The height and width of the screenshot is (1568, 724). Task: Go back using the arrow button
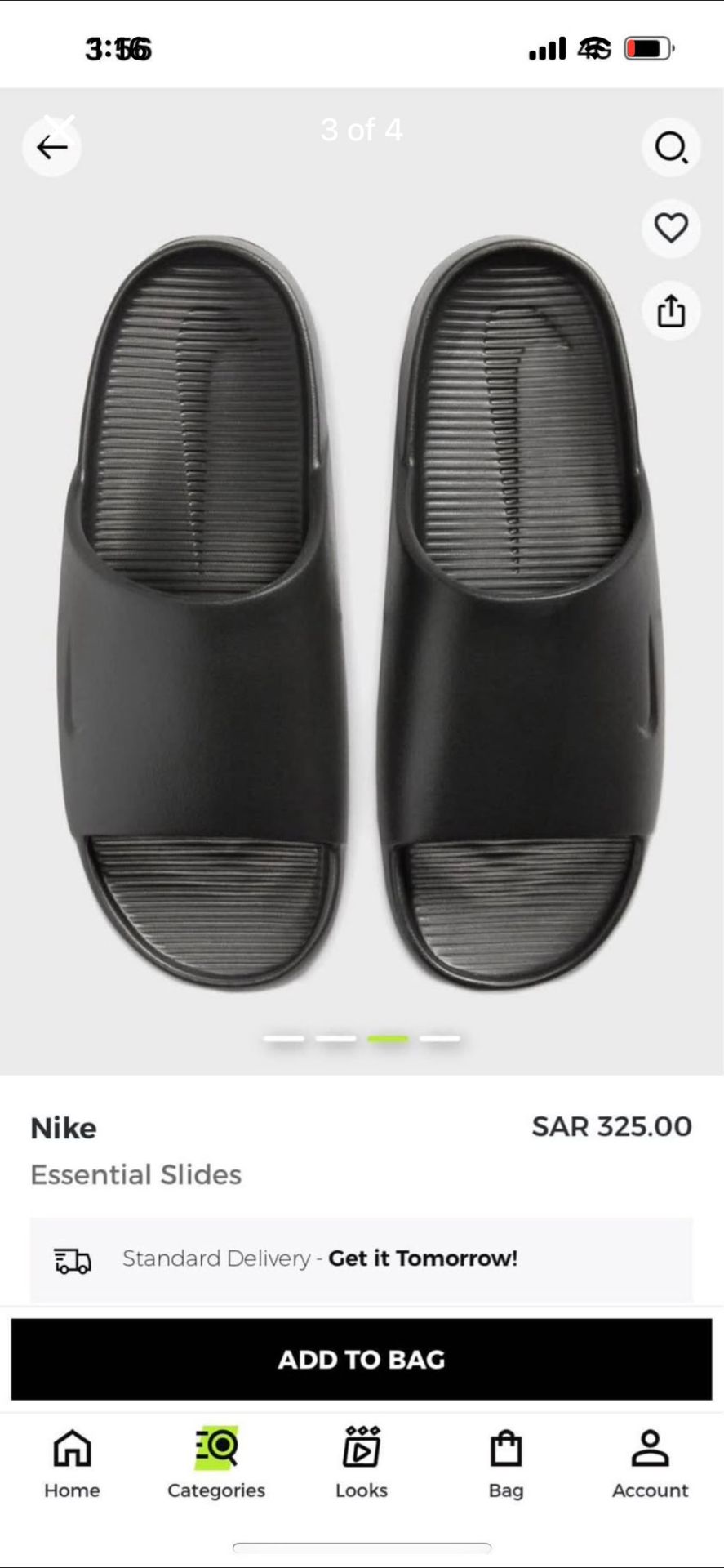(51, 147)
